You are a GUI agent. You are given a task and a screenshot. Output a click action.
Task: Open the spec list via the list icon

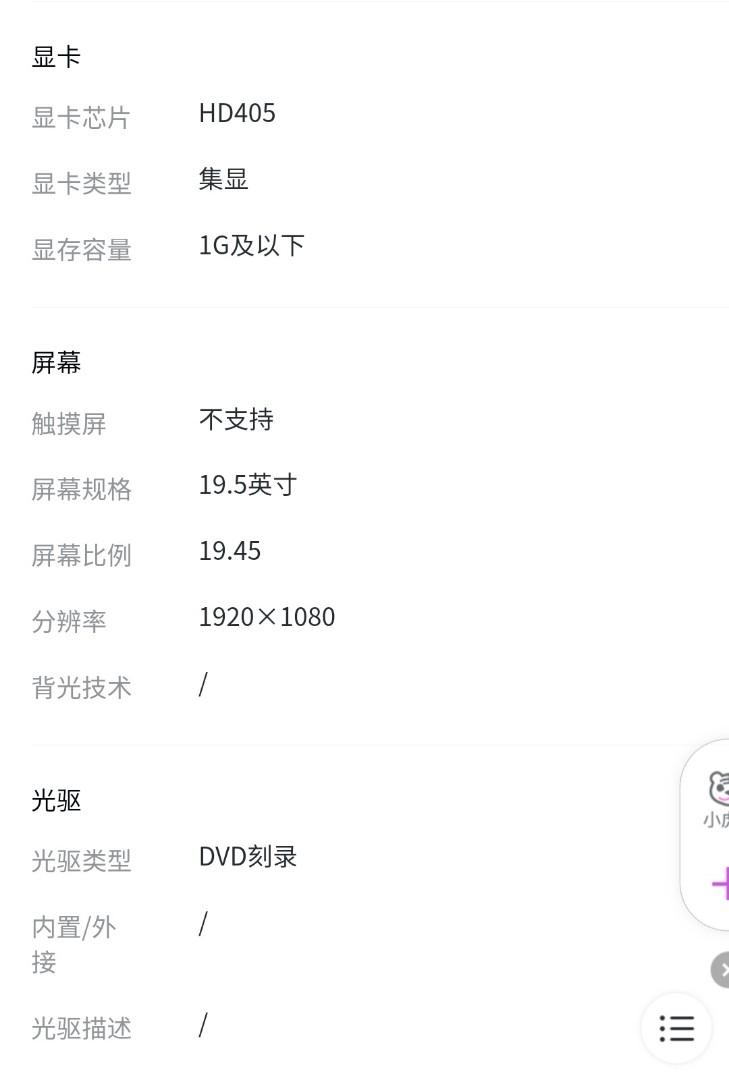click(x=677, y=1028)
